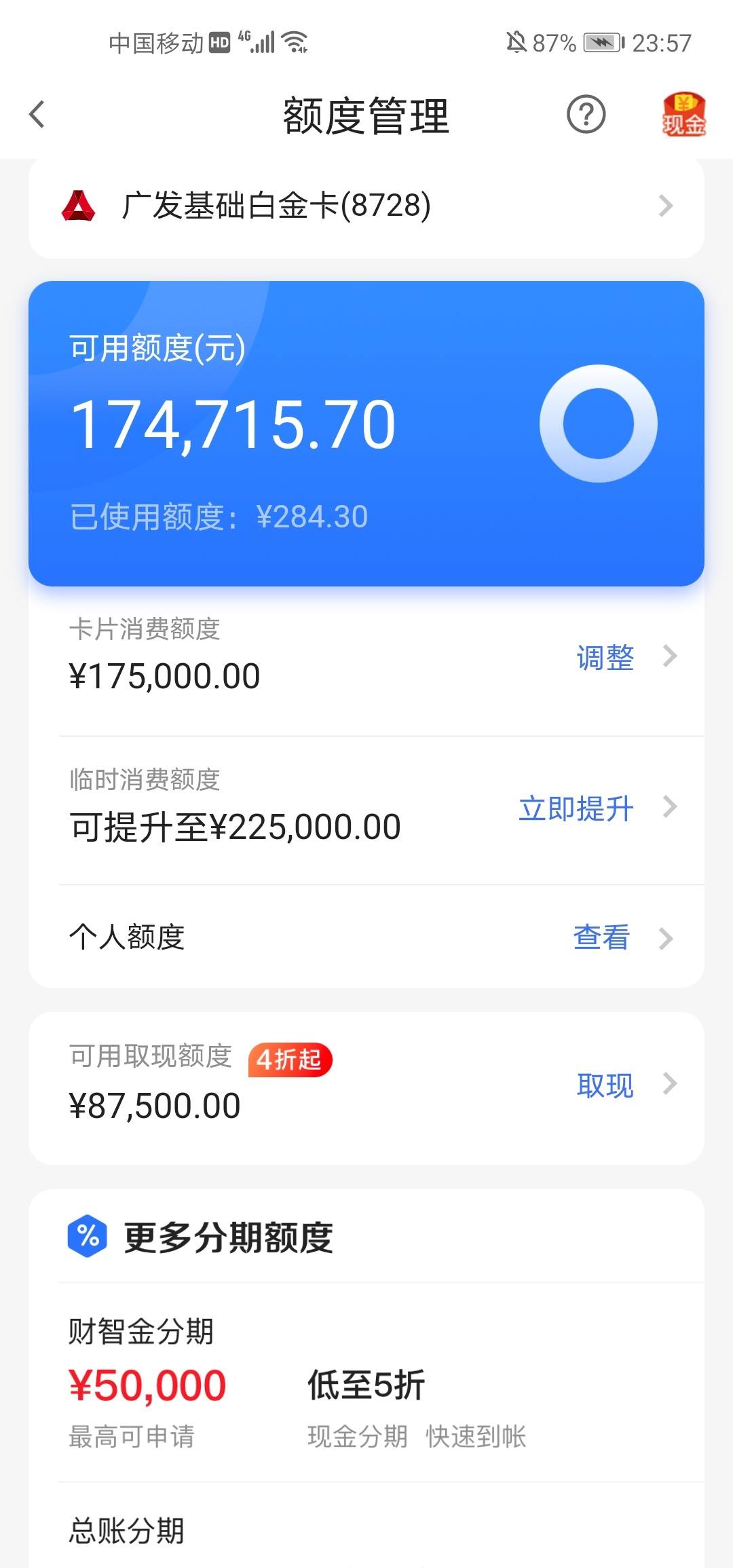The image size is (733, 1568).
Task: Open the help question mark icon
Action: (x=586, y=114)
